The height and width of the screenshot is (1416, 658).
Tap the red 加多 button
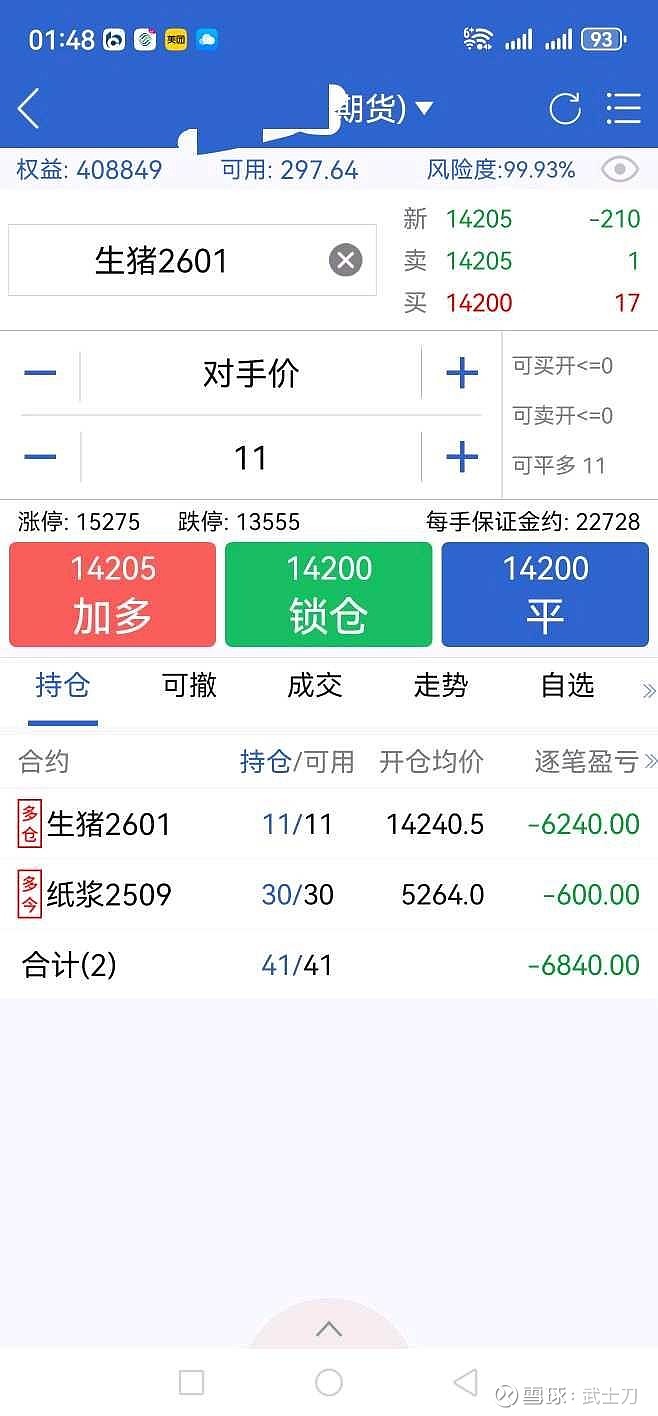coord(112,594)
